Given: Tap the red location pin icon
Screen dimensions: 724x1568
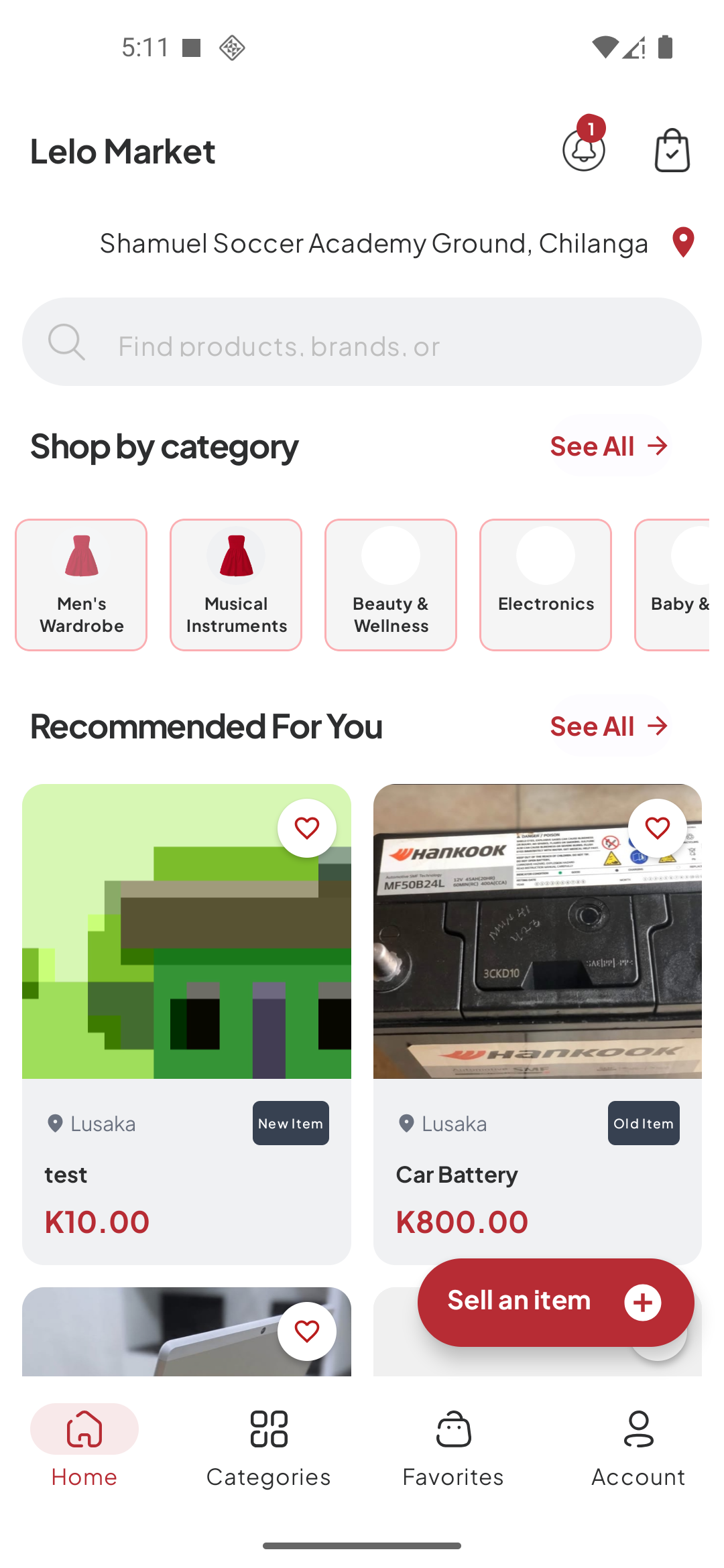Looking at the screenshot, I should point(682,243).
